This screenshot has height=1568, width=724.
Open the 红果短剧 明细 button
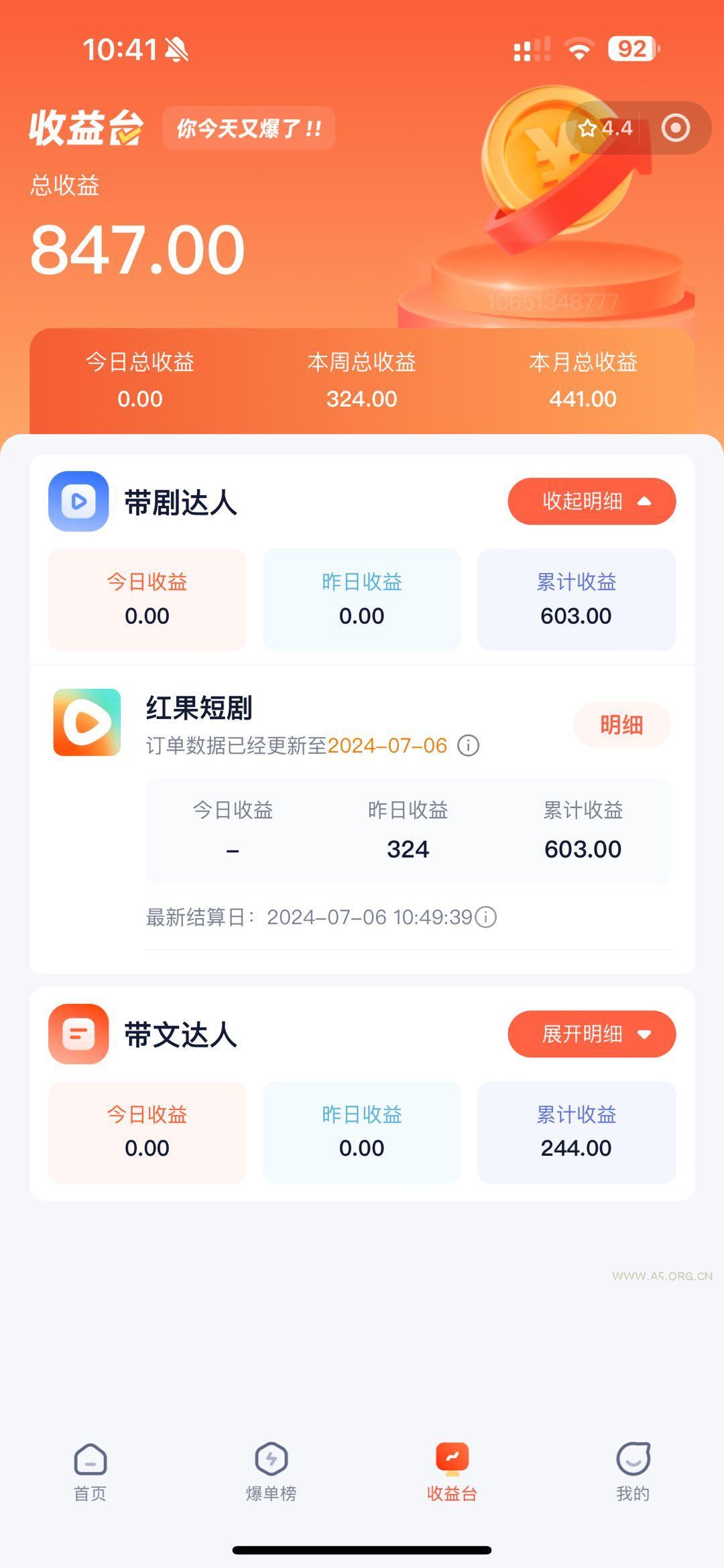(621, 724)
